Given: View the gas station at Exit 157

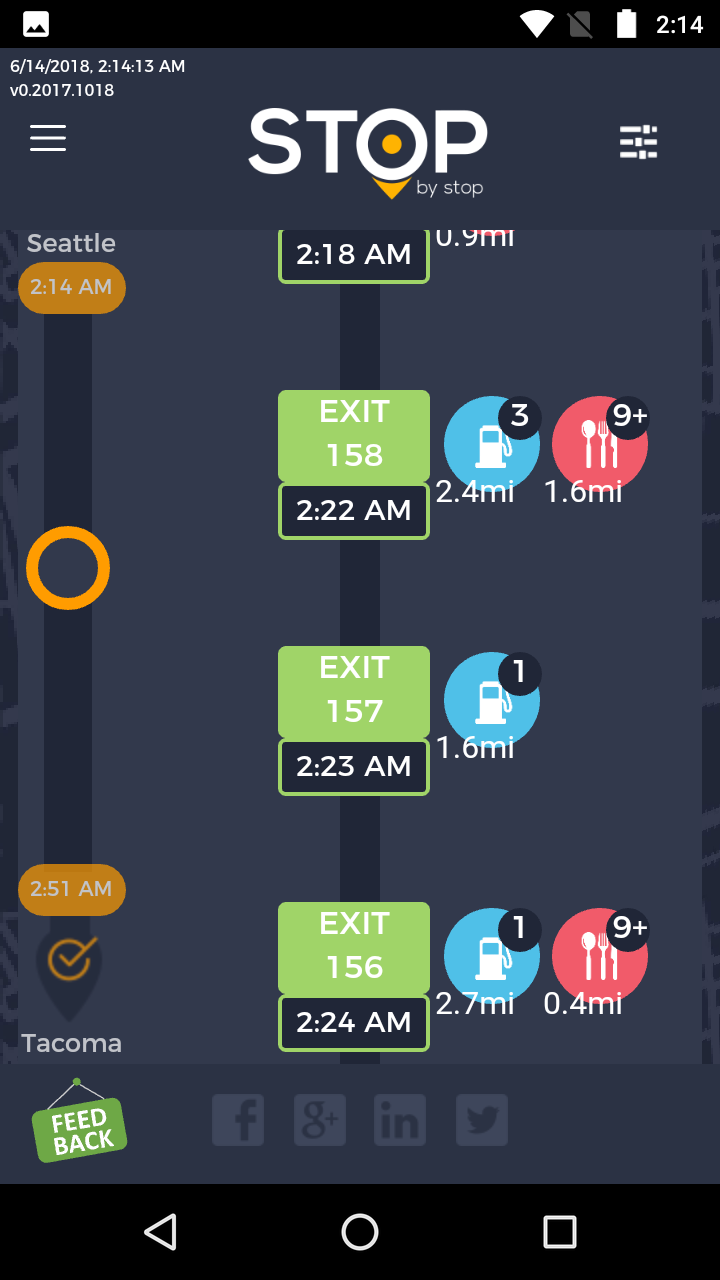Looking at the screenshot, I should 491,701.
